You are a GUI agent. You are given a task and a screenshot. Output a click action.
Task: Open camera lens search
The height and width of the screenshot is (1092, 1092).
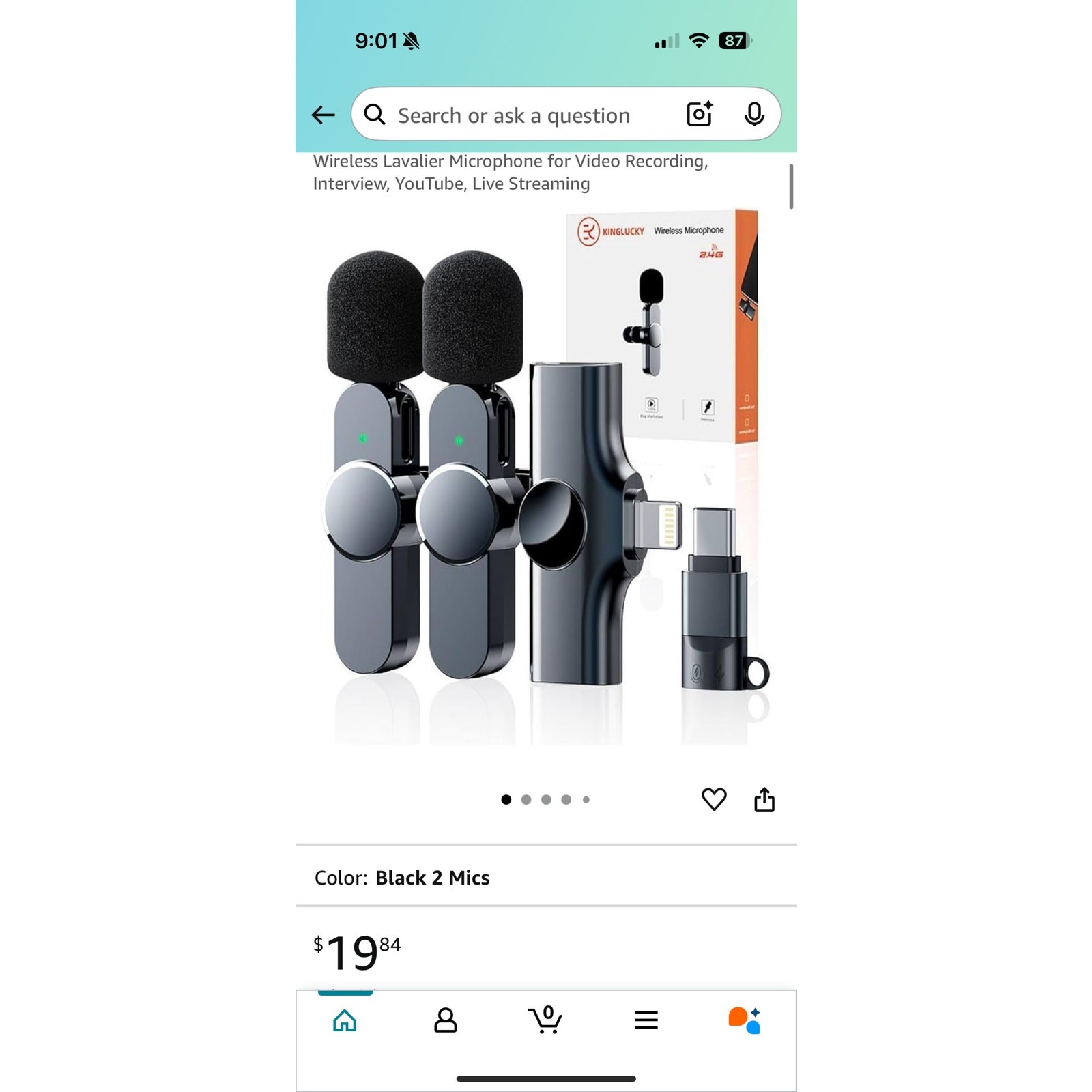point(699,114)
